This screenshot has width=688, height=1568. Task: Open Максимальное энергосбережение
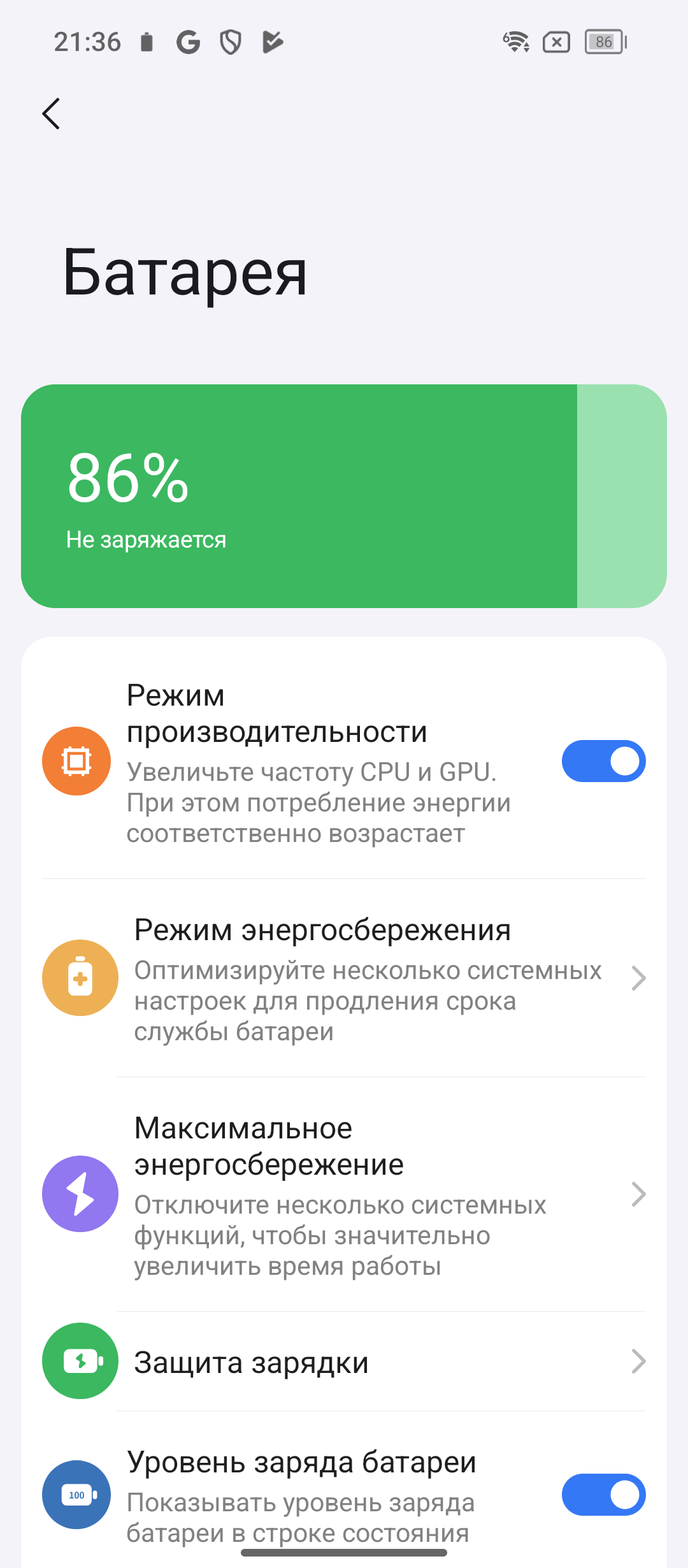click(344, 1194)
